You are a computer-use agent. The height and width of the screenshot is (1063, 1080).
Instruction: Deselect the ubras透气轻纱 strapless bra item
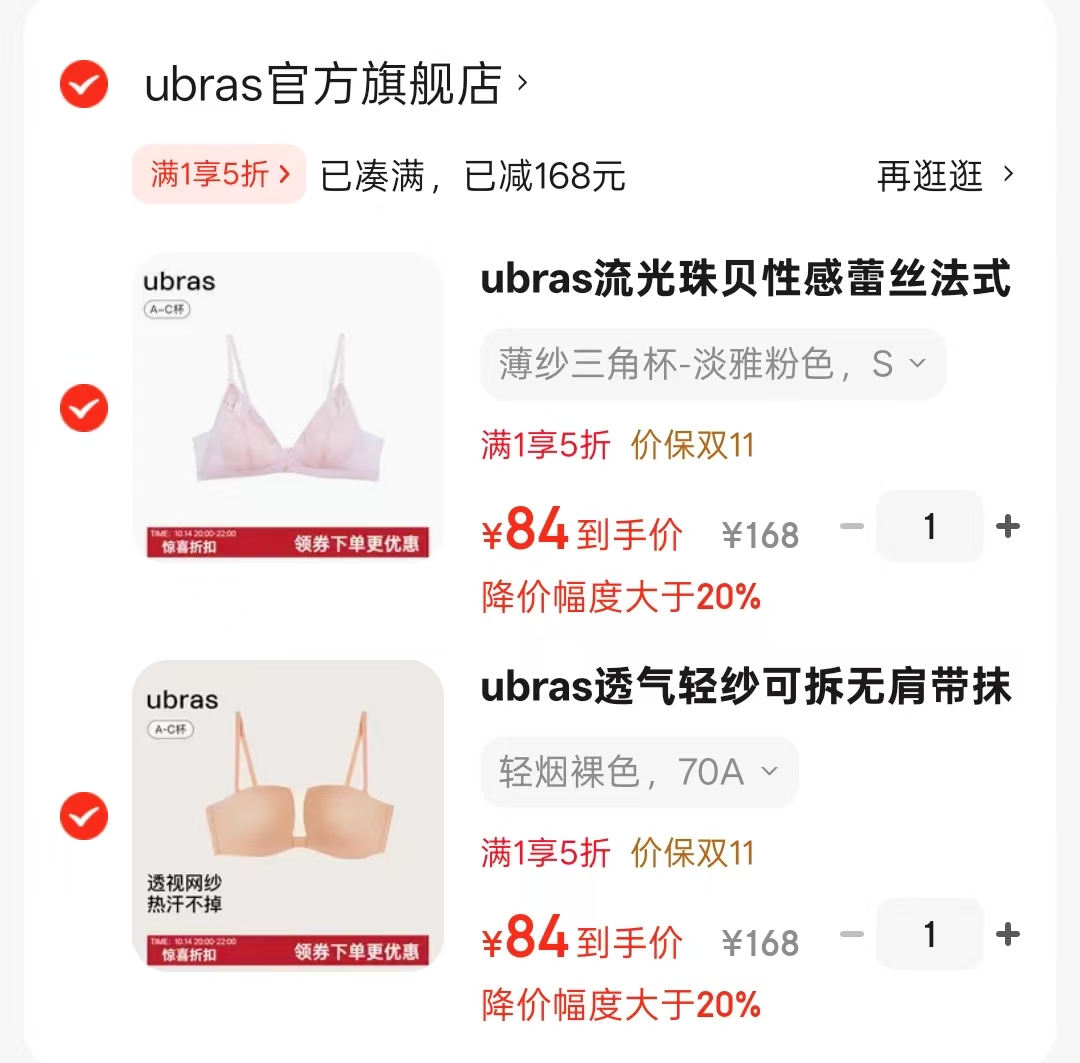coord(84,816)
